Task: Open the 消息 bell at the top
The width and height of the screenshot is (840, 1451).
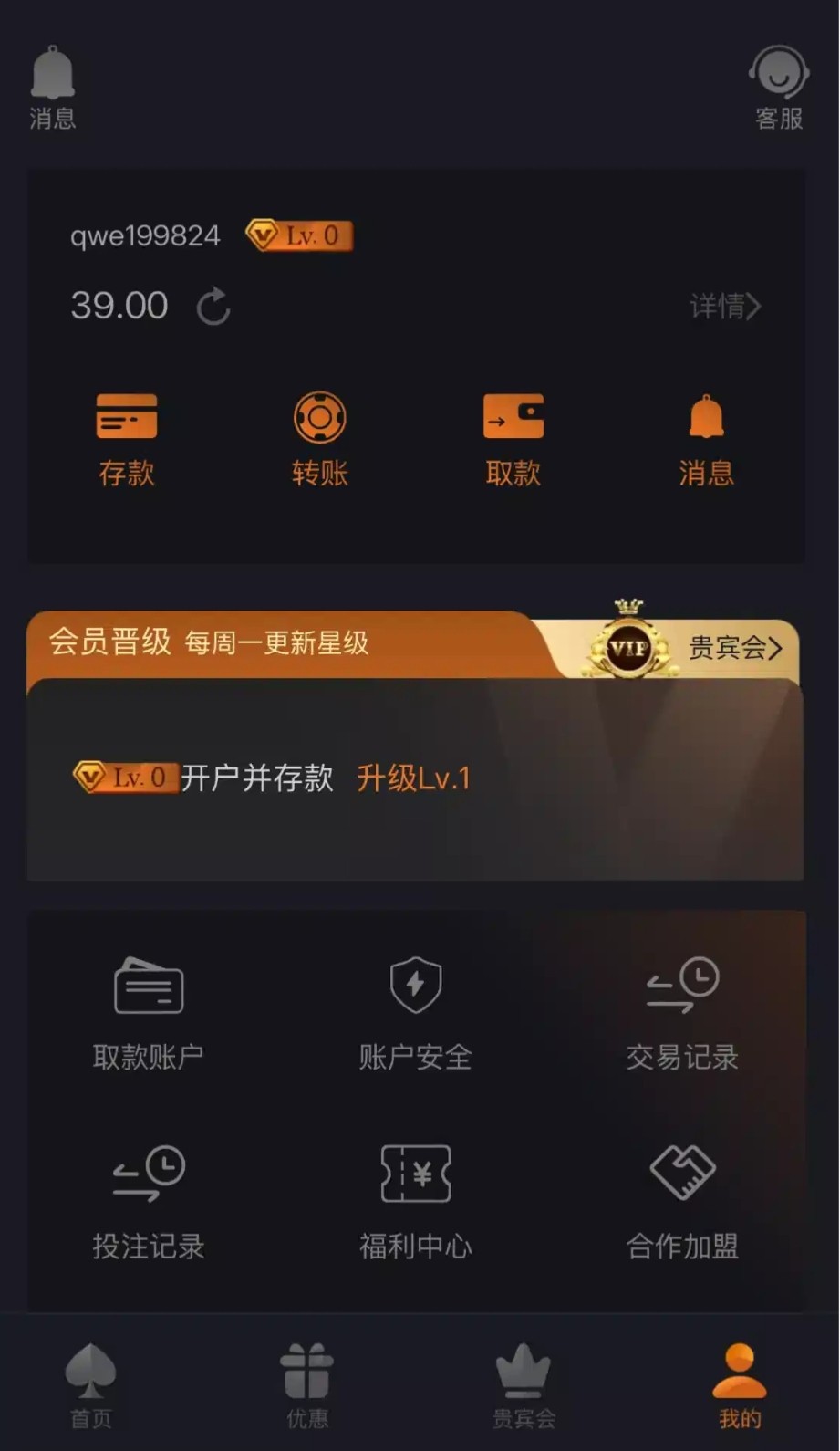Action: 53,88
